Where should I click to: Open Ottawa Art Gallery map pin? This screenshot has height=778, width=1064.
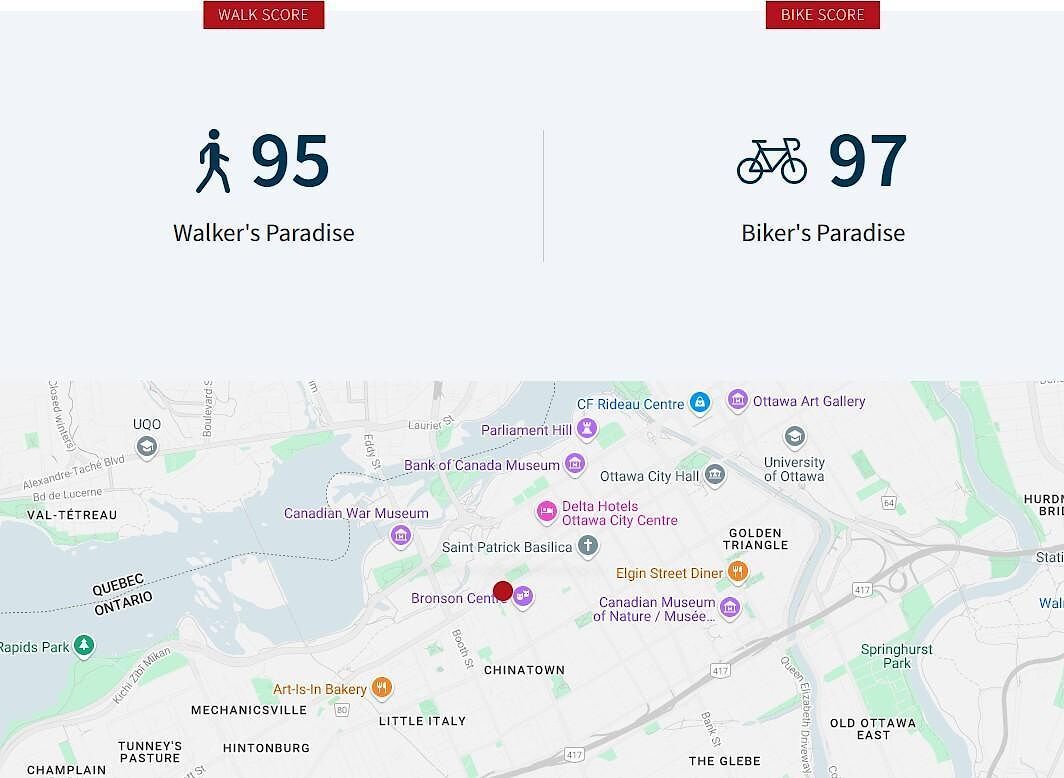(x=738, y=400)
